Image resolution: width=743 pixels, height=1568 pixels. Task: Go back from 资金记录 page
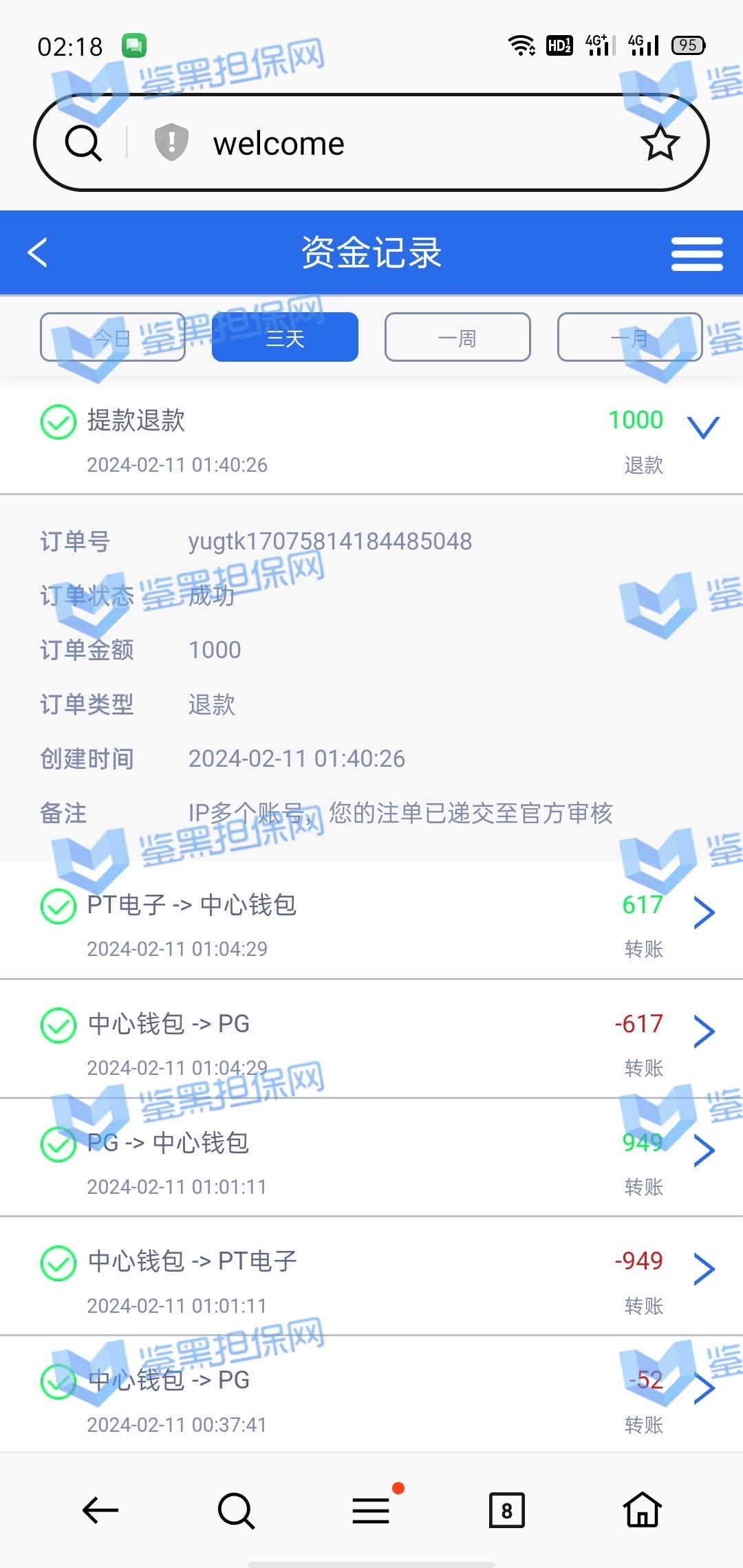(38, 252)
